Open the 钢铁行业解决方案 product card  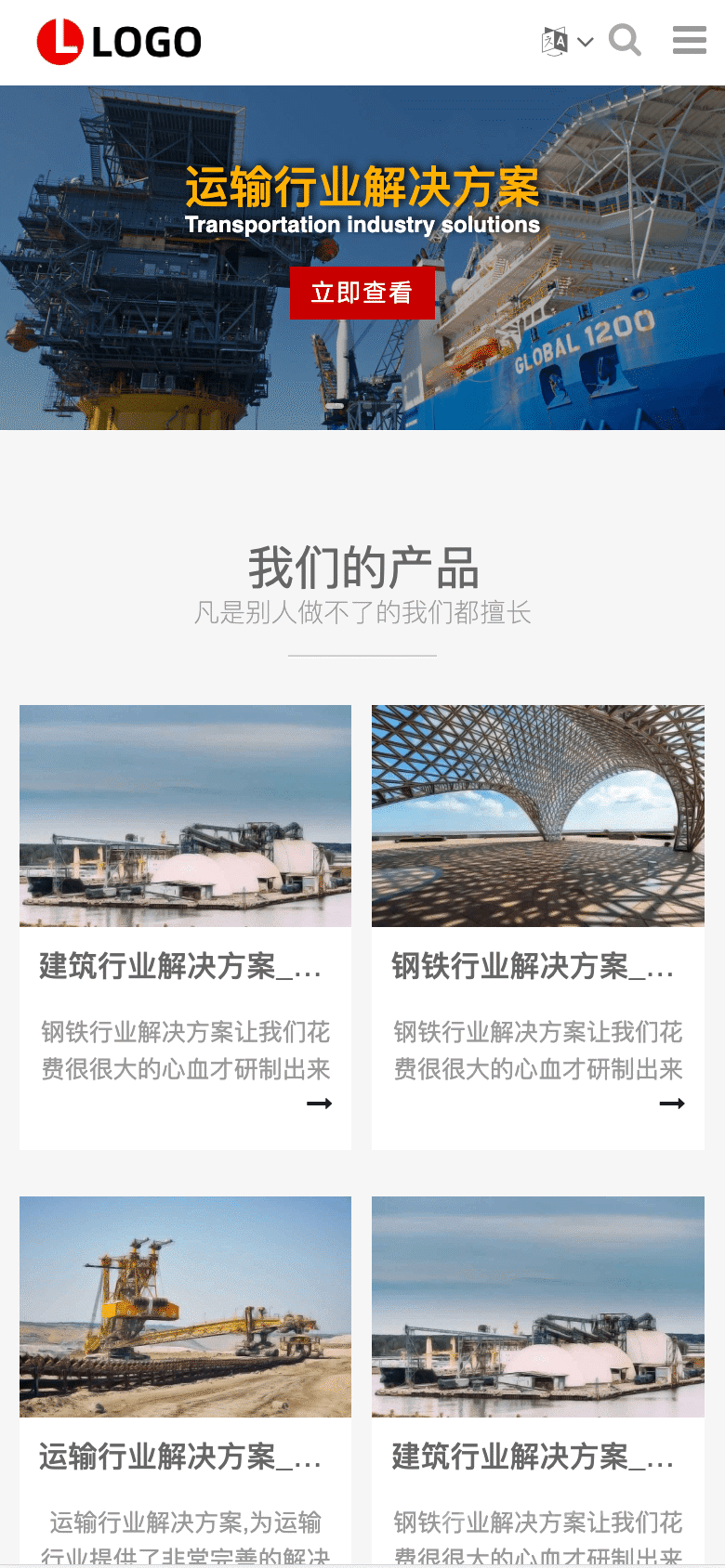pos(537,966)
